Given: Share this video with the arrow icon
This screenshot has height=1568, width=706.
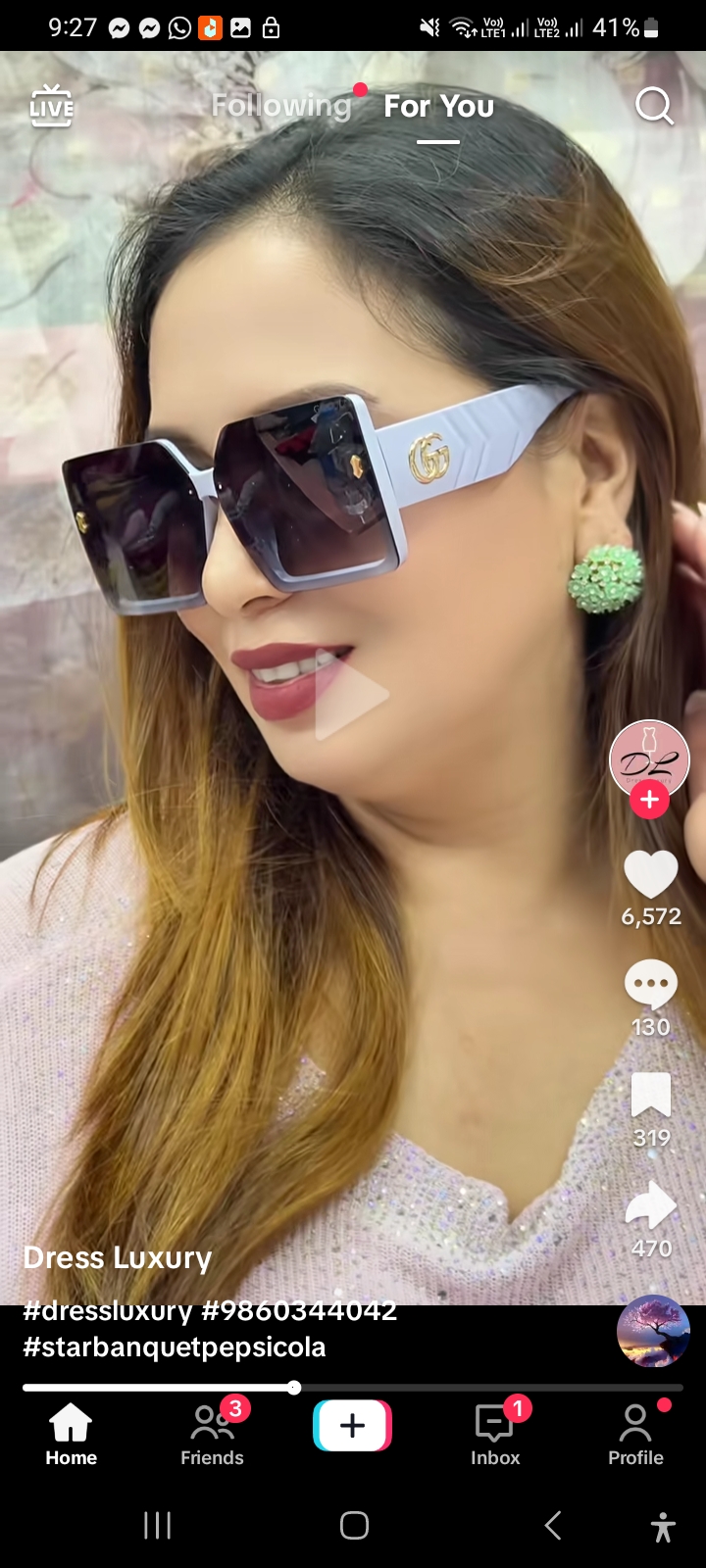Looking at the screenshot, I should [x=651, y=1206].
